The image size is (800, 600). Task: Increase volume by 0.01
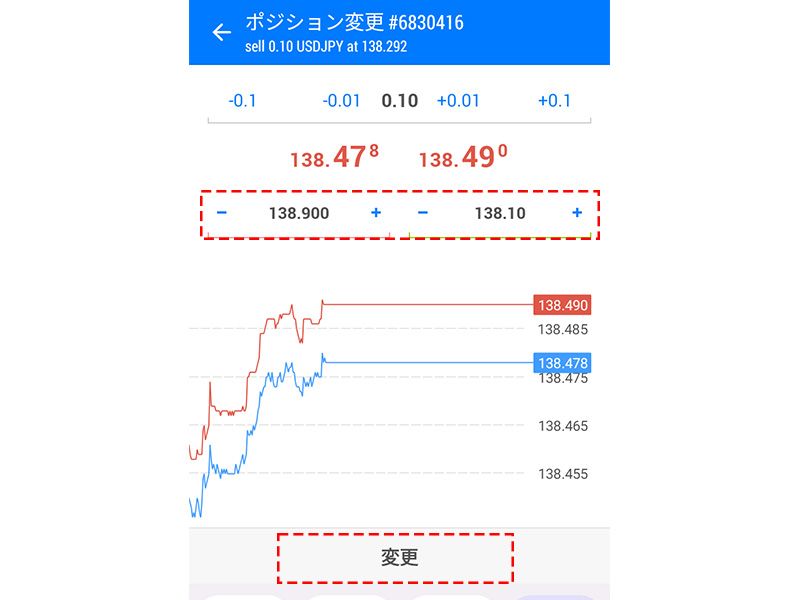click(x=458, y=101)
